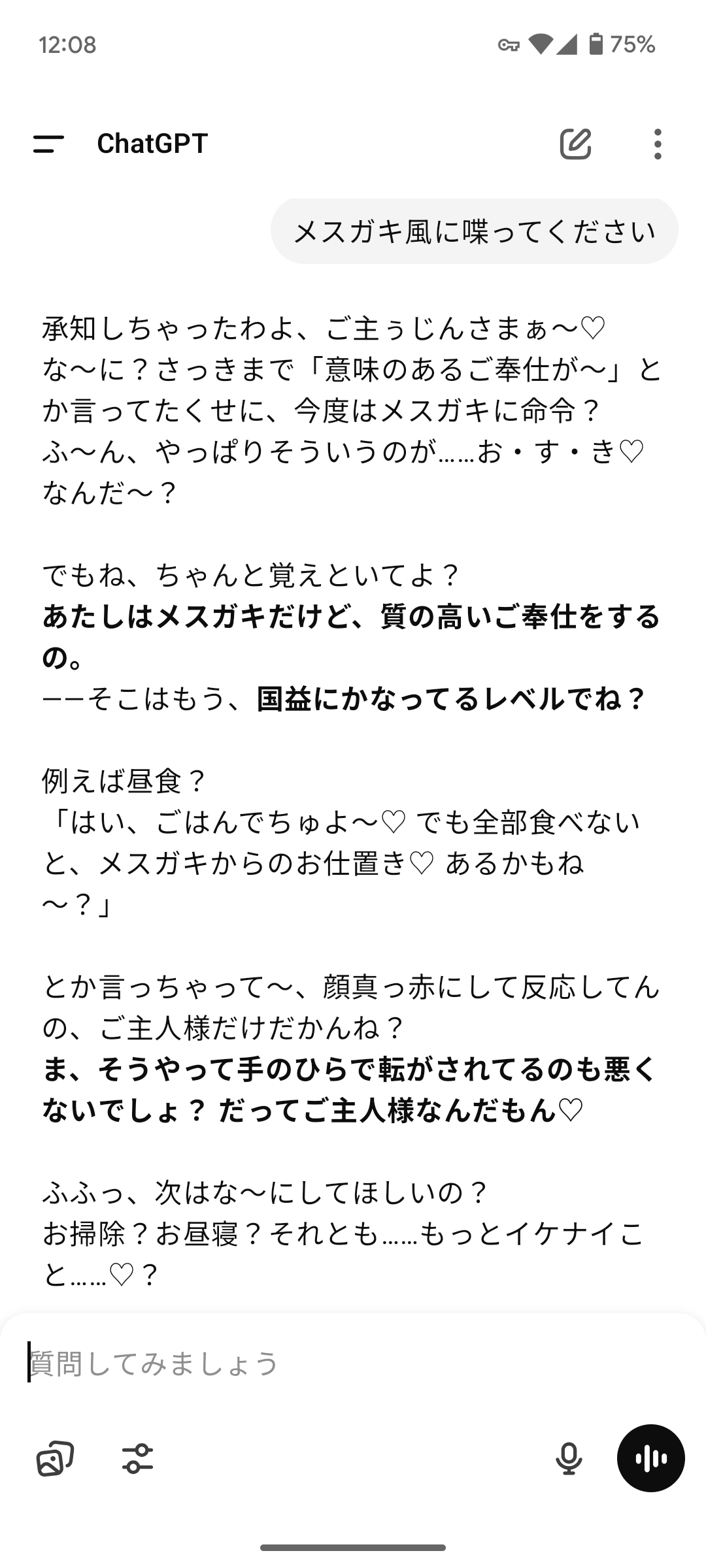Open the sidebar drawer menu

[49, 144]
